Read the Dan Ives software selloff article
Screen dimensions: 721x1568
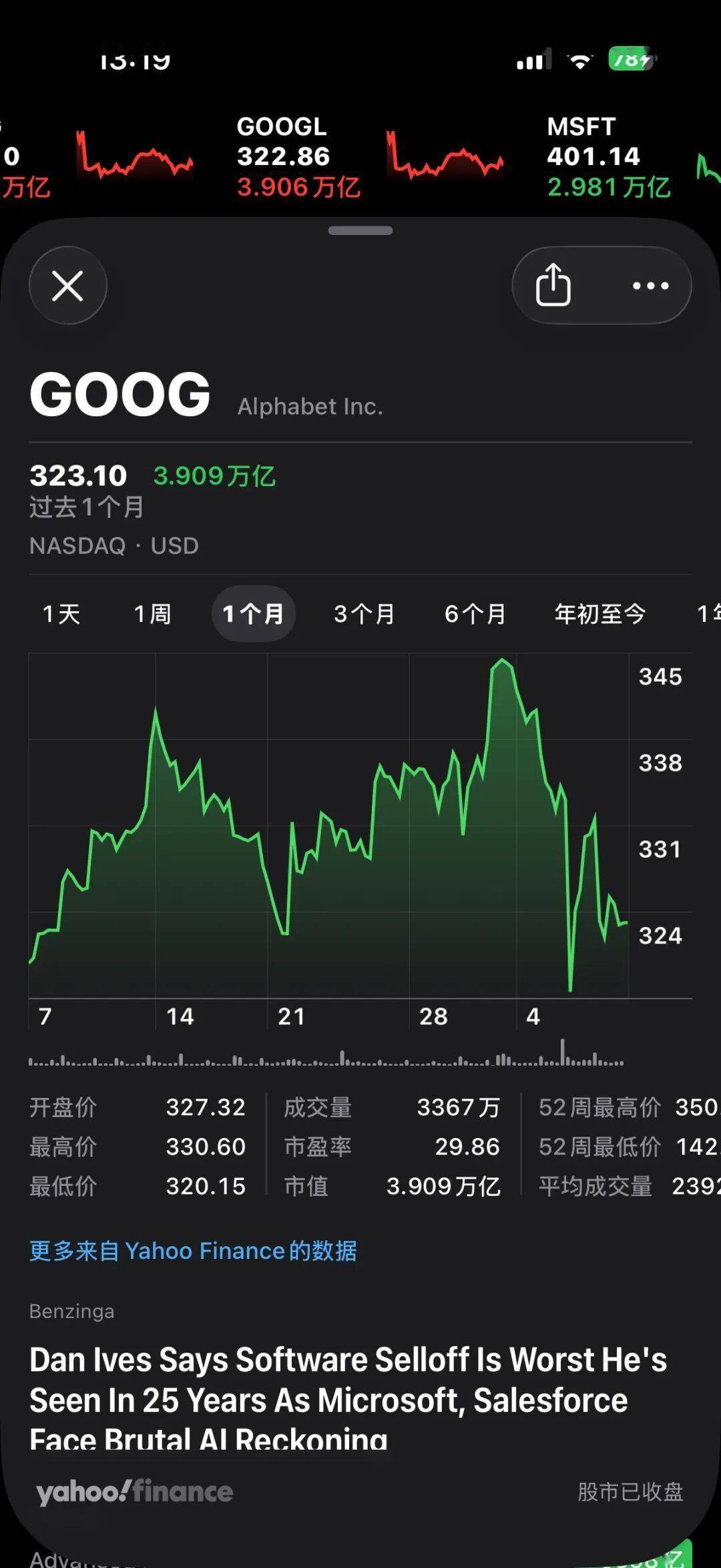tap(347, 1398)
